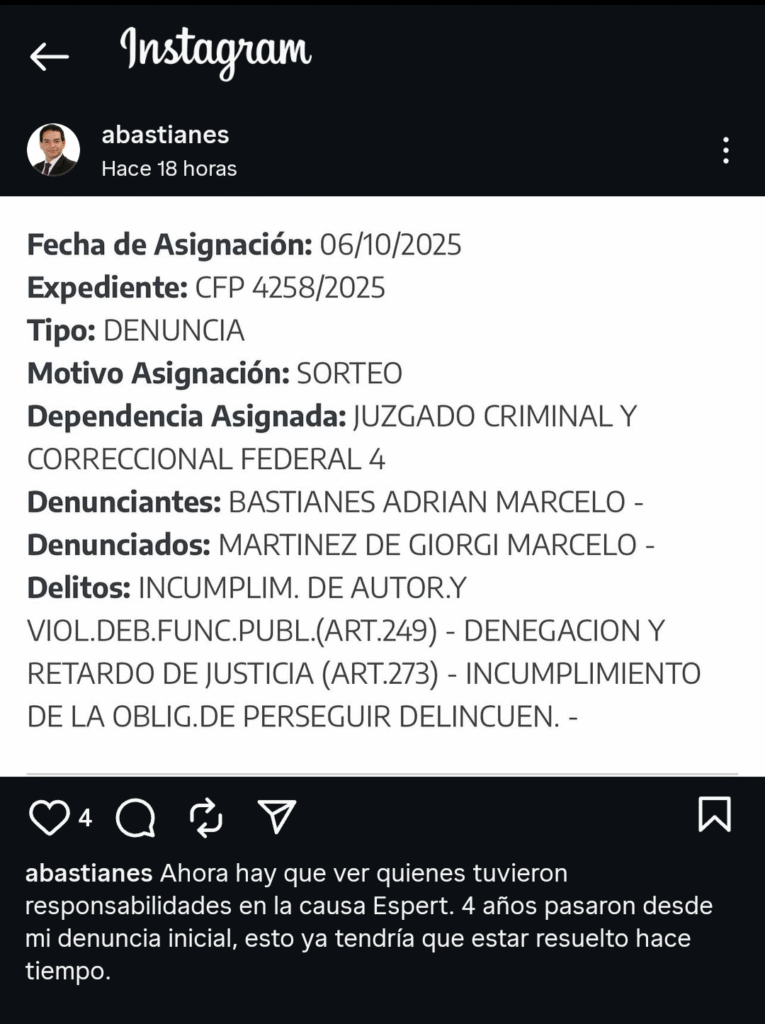Like this post with the heart
Viewport: 765px width, 1024px height.
pyautogui.click(x=47, y=817)
